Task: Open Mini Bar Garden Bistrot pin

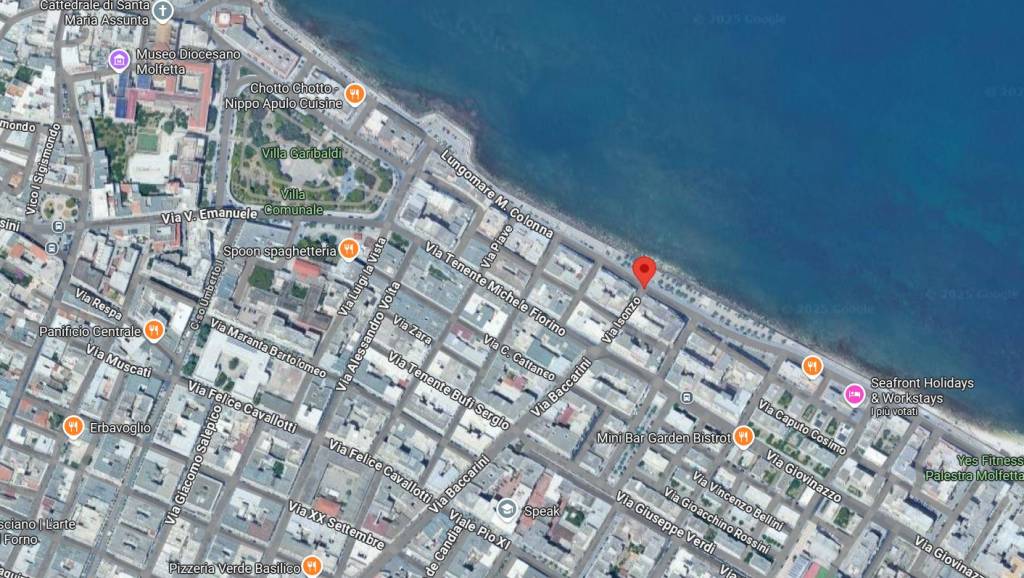Action: coord(743,436)
